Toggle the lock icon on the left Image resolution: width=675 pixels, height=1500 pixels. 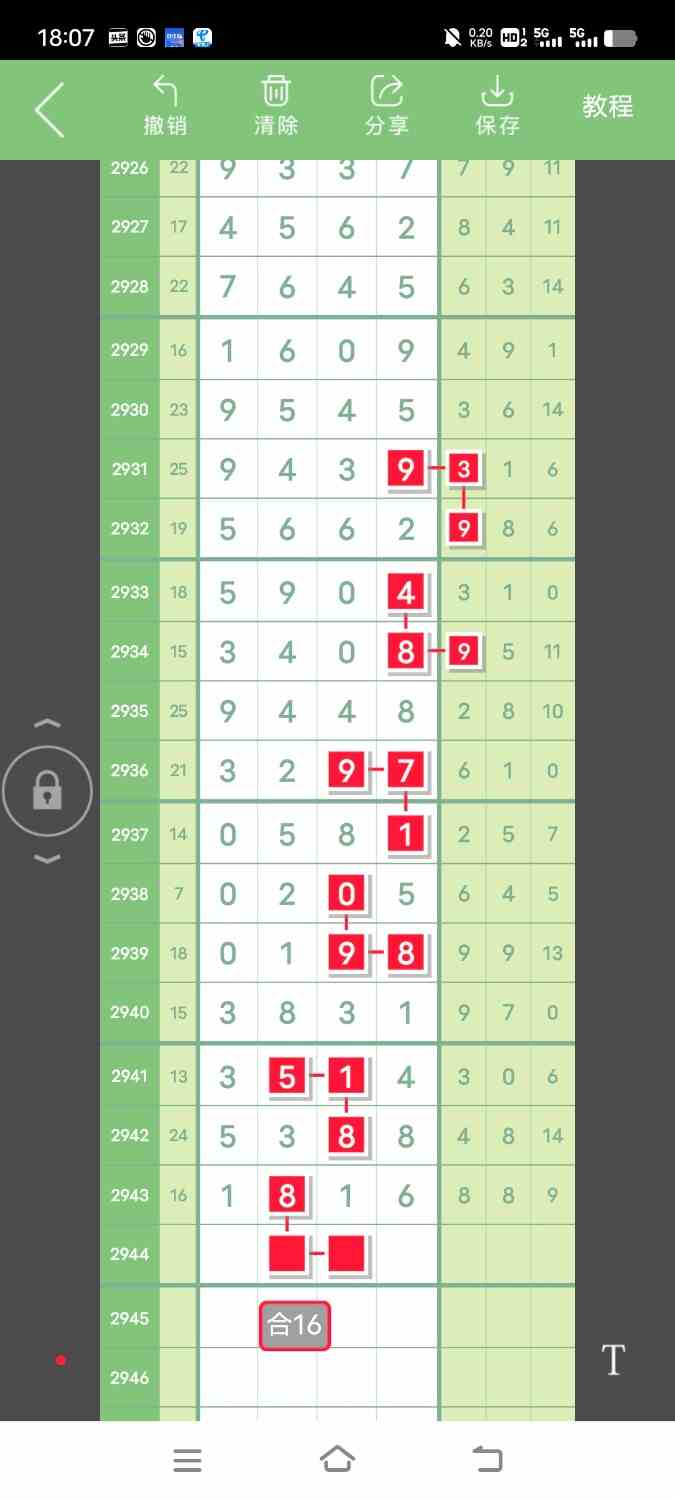point(47,792)
